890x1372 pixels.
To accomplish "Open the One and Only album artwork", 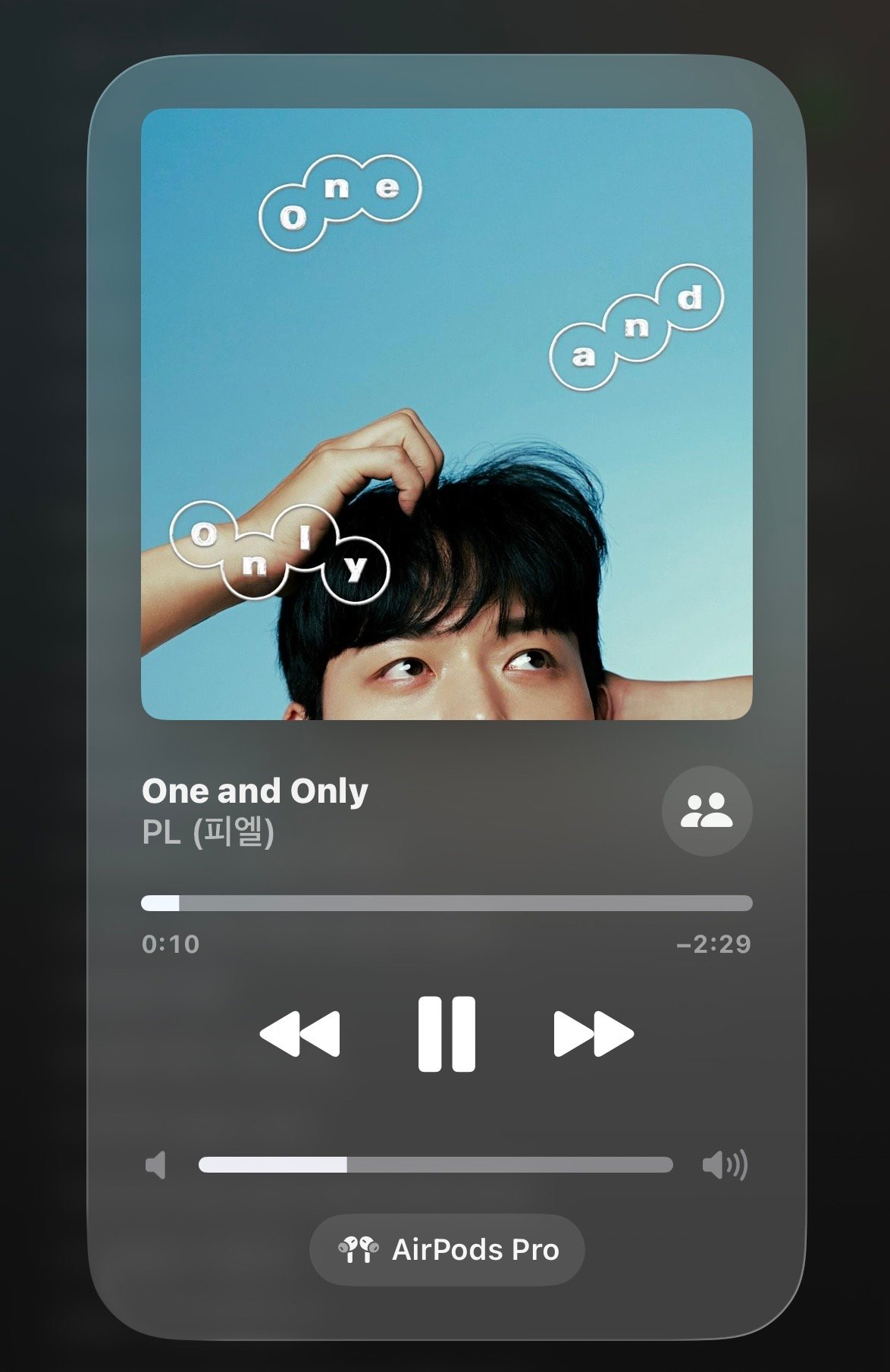I will coord(447,414).
